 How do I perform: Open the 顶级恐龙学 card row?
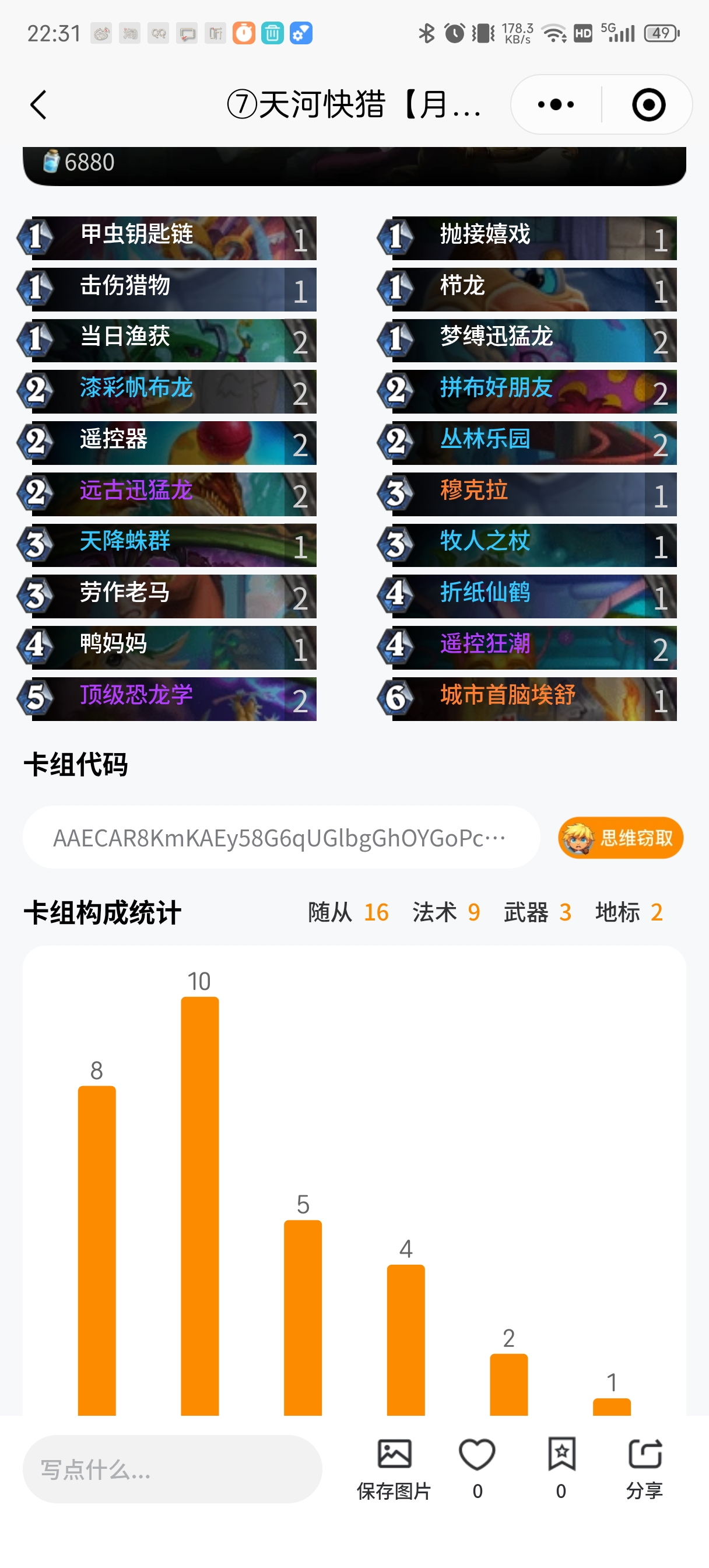click(x=167, y=699)
